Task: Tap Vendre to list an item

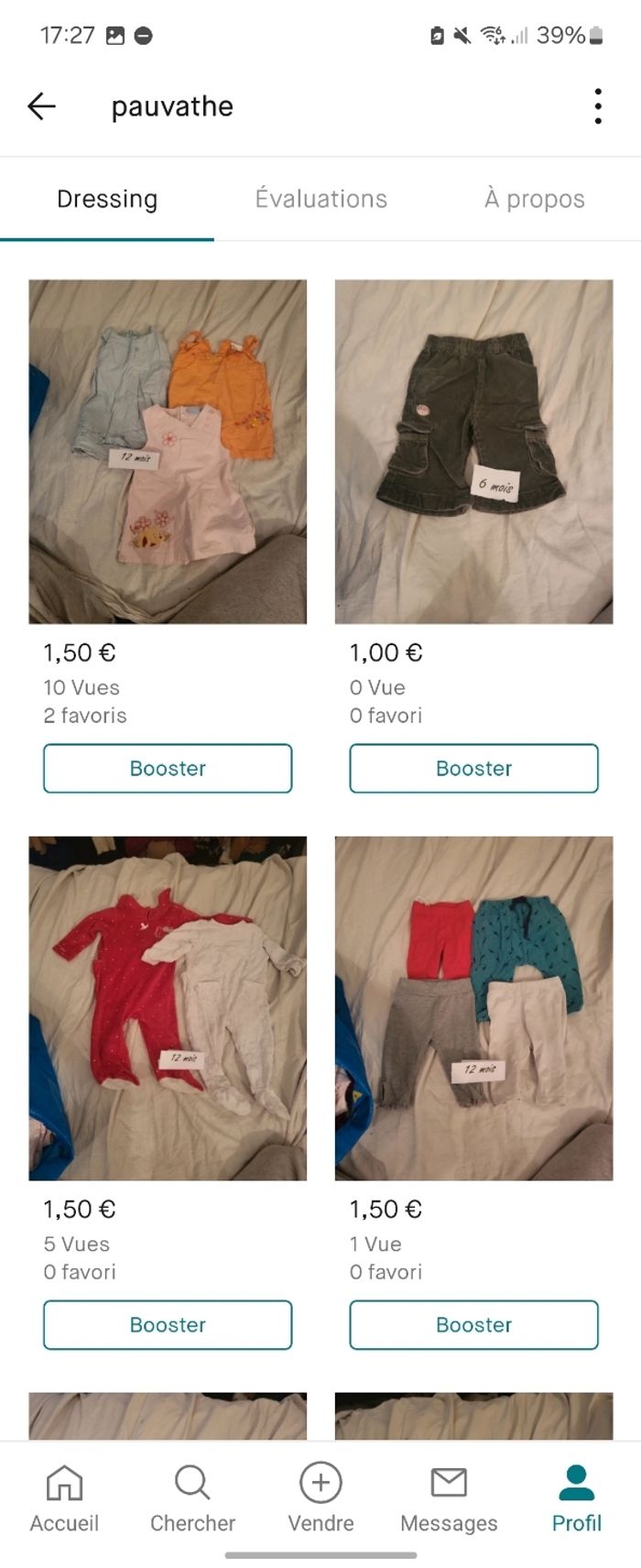Action: point(320,1497)
